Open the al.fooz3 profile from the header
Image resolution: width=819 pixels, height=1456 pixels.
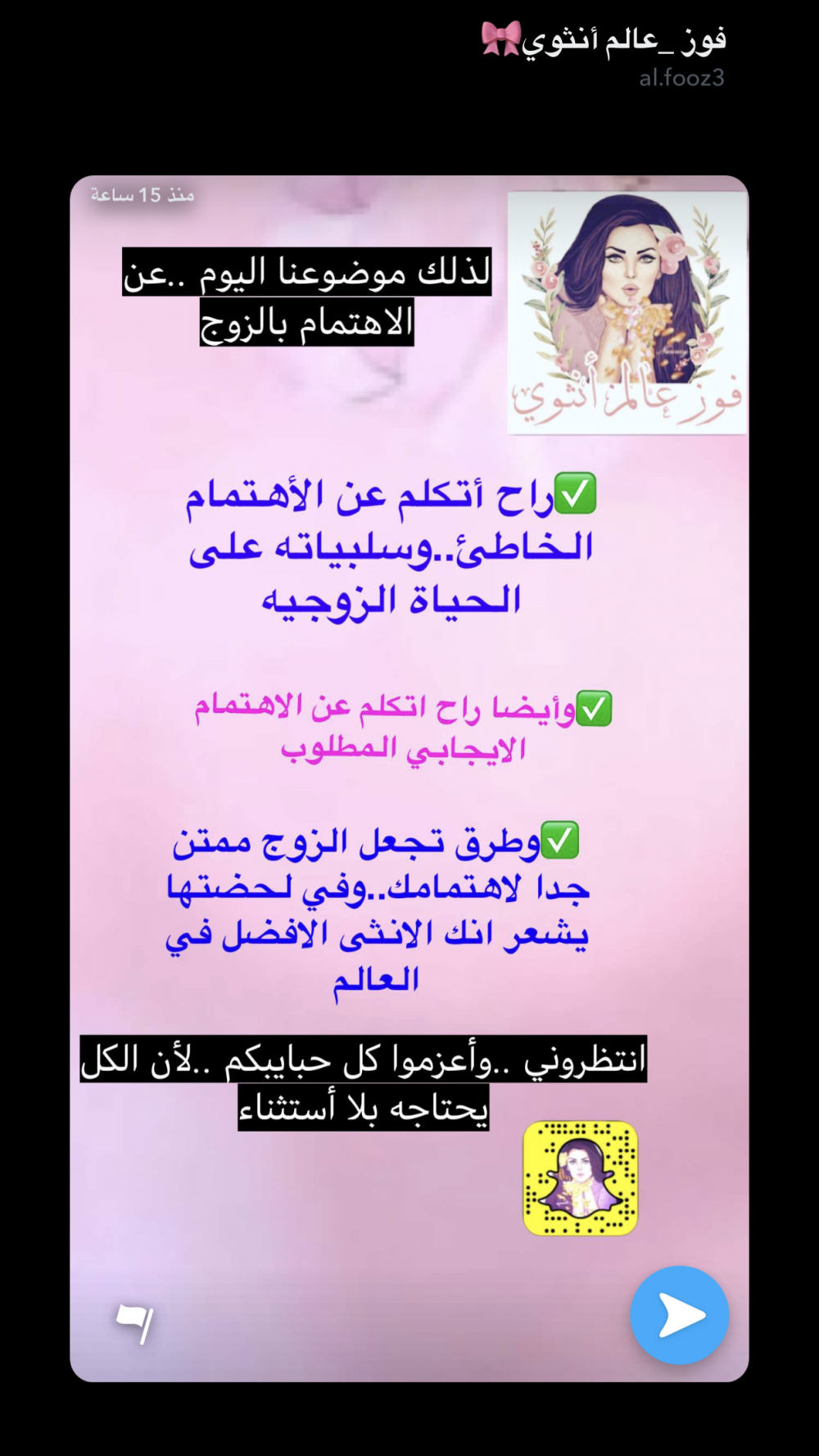point(681,78)
